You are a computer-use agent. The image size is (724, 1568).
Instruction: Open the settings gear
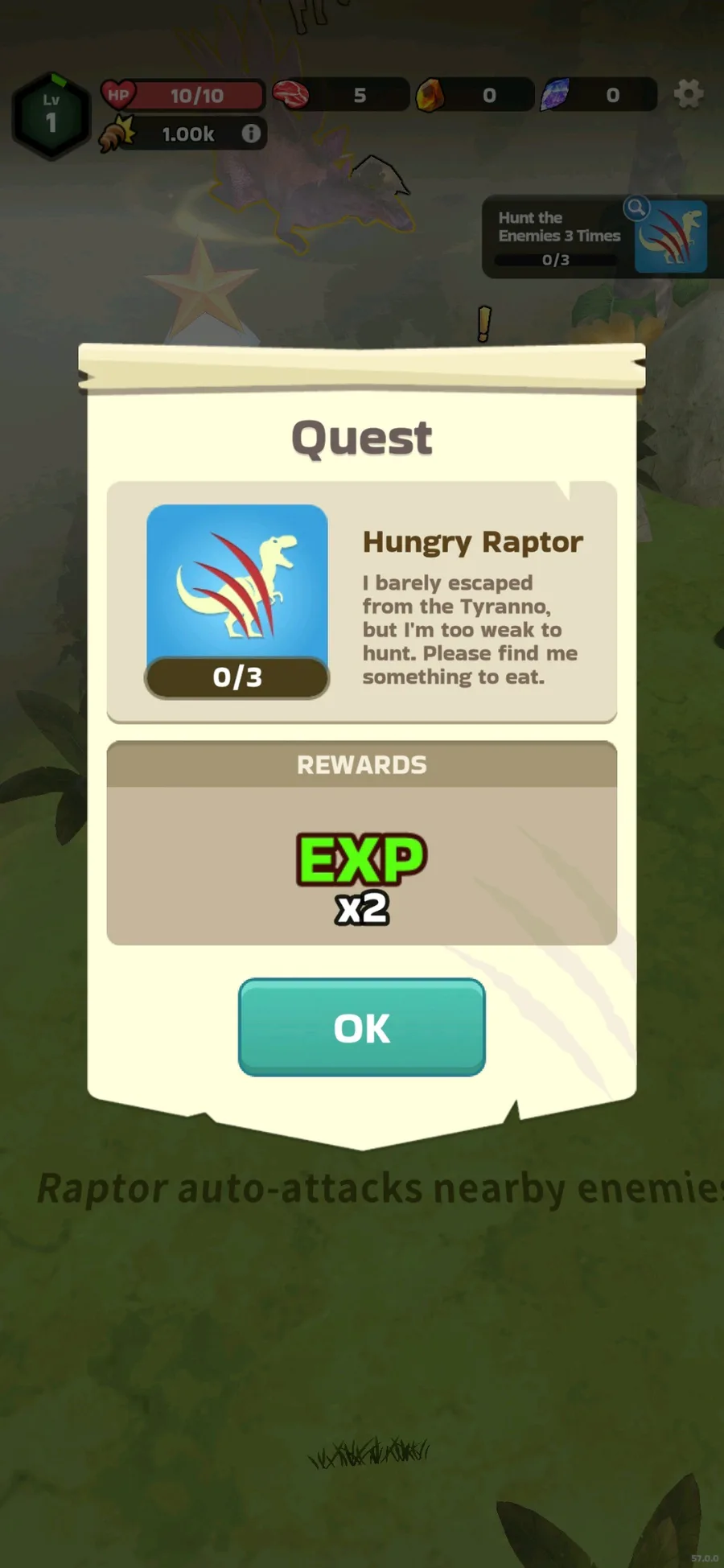pyautogui.click(x=689, y=94)
